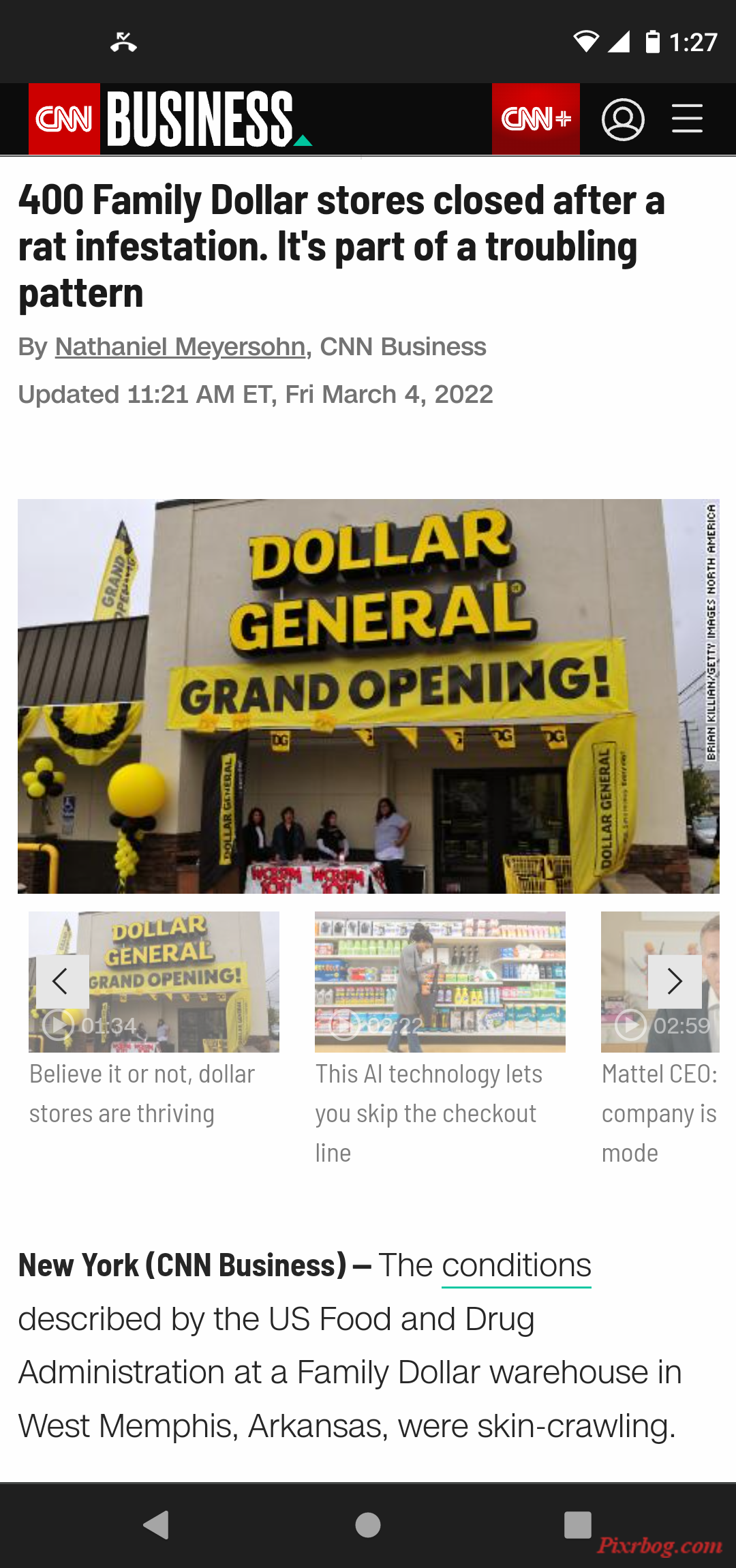
Task: Open the CNN Business homepage logo
Action: point(170,119)
